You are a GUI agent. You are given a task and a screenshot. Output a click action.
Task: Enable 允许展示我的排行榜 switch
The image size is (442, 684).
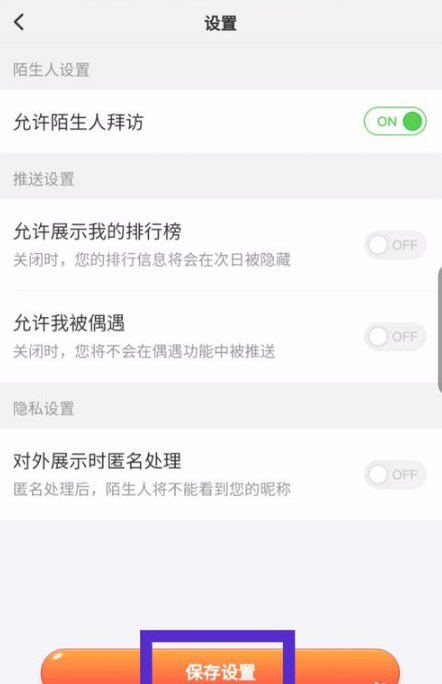click(395, 245)
